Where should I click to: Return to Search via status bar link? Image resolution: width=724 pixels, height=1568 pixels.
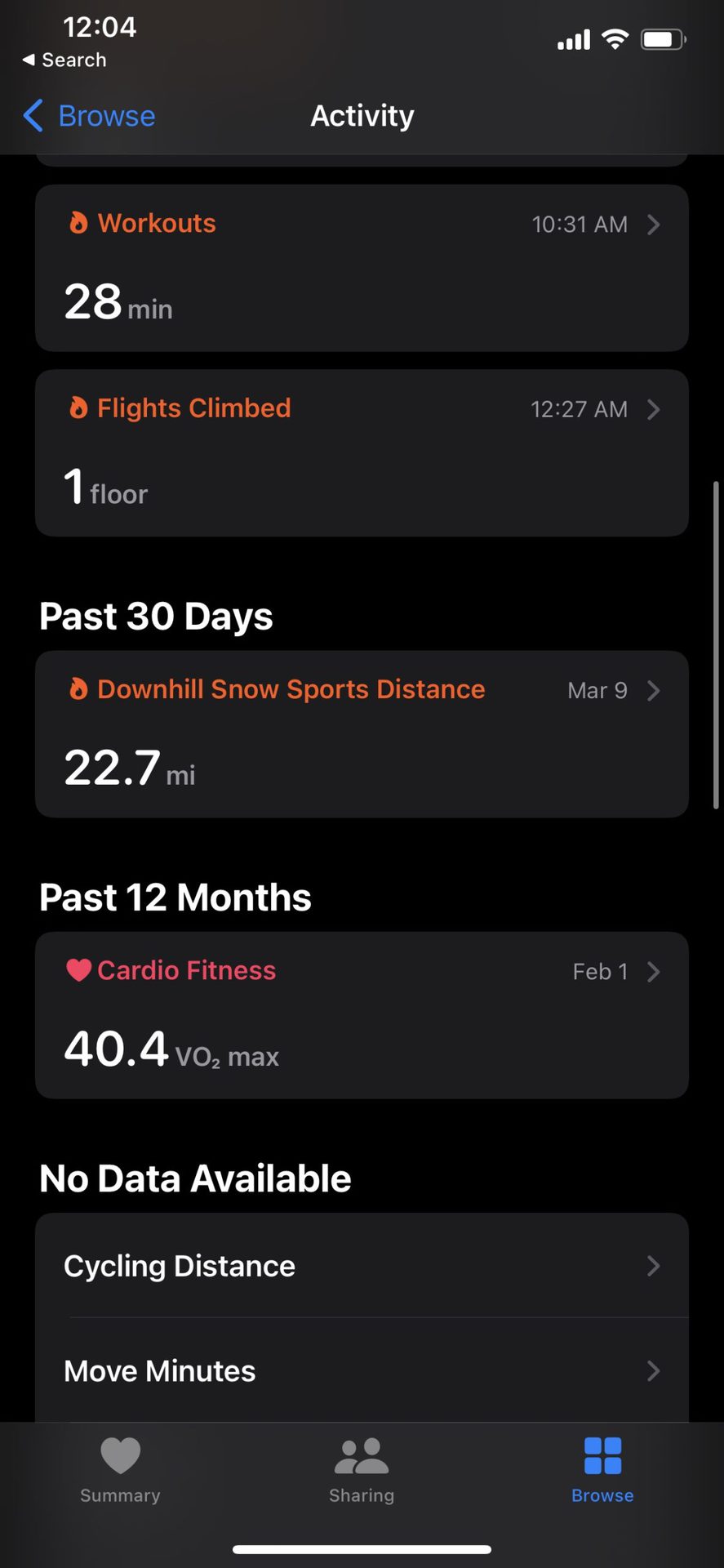point(65,60)
